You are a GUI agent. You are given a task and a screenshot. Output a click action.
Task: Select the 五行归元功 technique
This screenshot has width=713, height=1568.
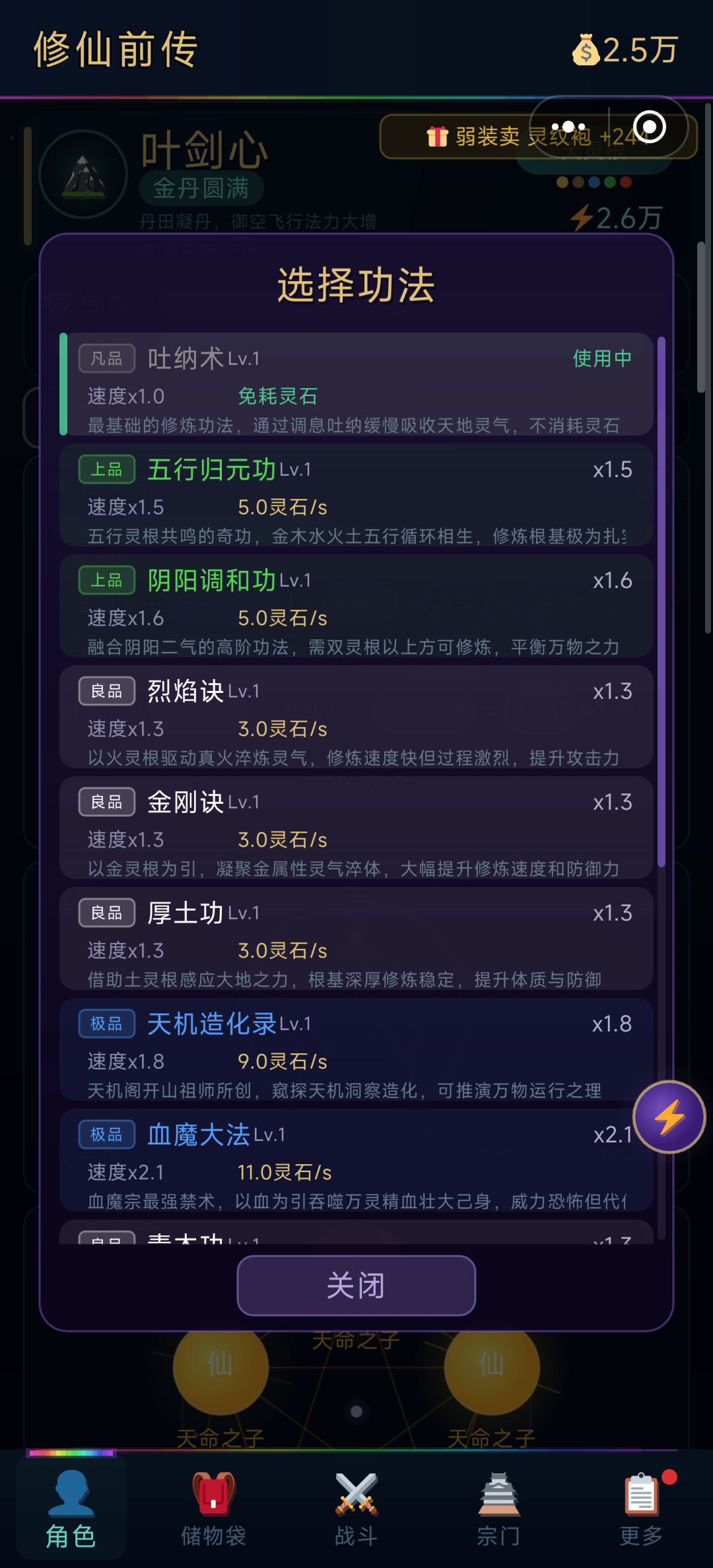pyautogui.click(x=356, y=495)
